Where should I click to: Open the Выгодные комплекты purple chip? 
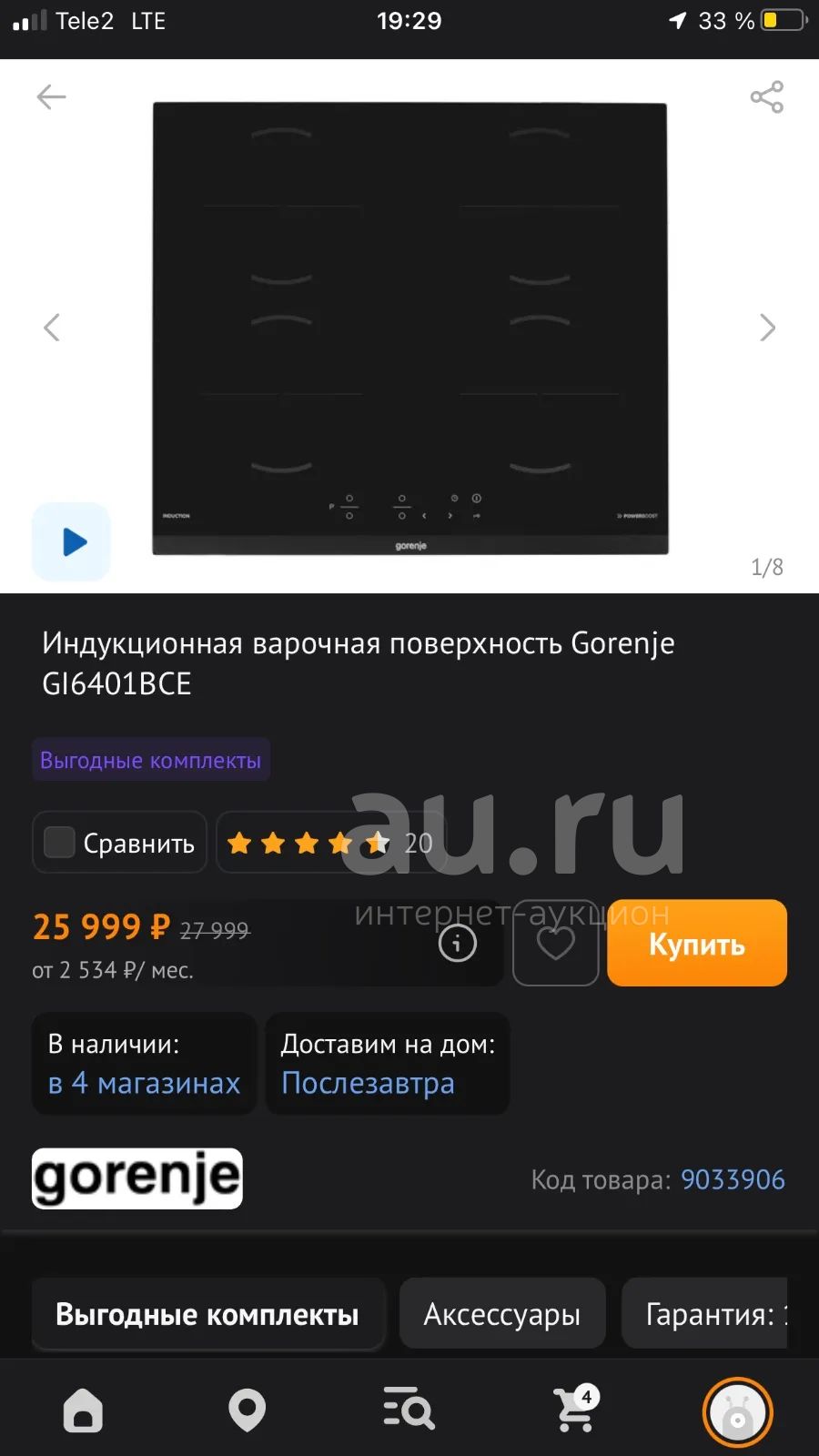[x=151, y=760]
